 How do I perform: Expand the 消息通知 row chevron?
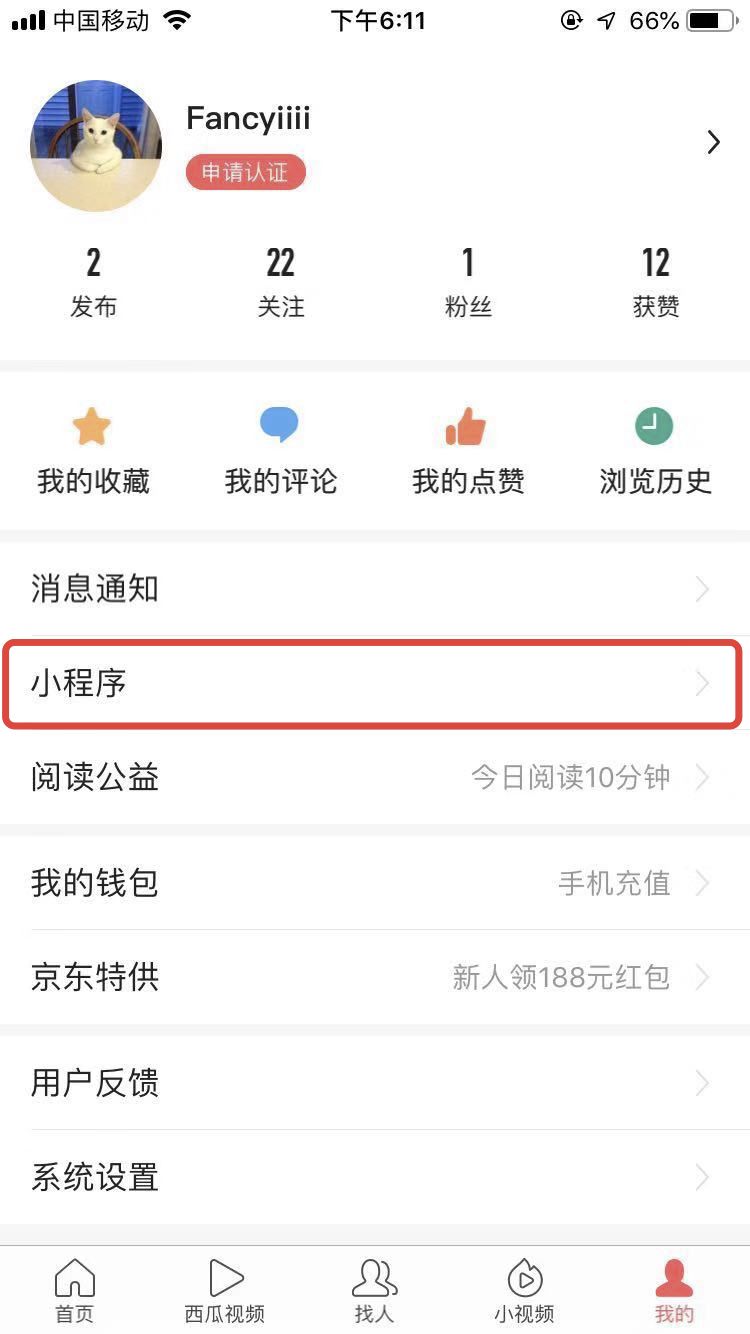(x=700, y=589)
